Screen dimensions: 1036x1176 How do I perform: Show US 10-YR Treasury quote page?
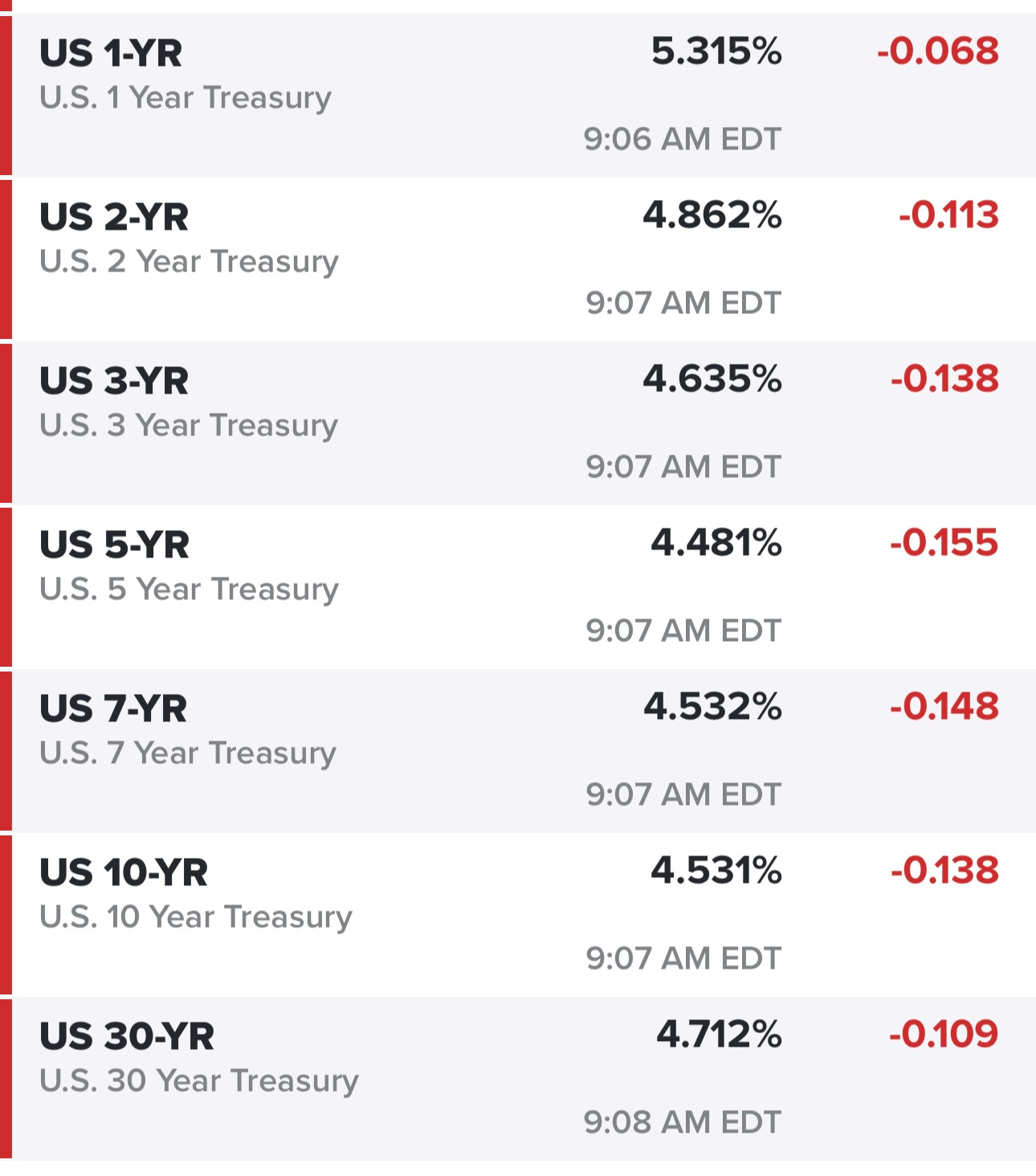124,873
